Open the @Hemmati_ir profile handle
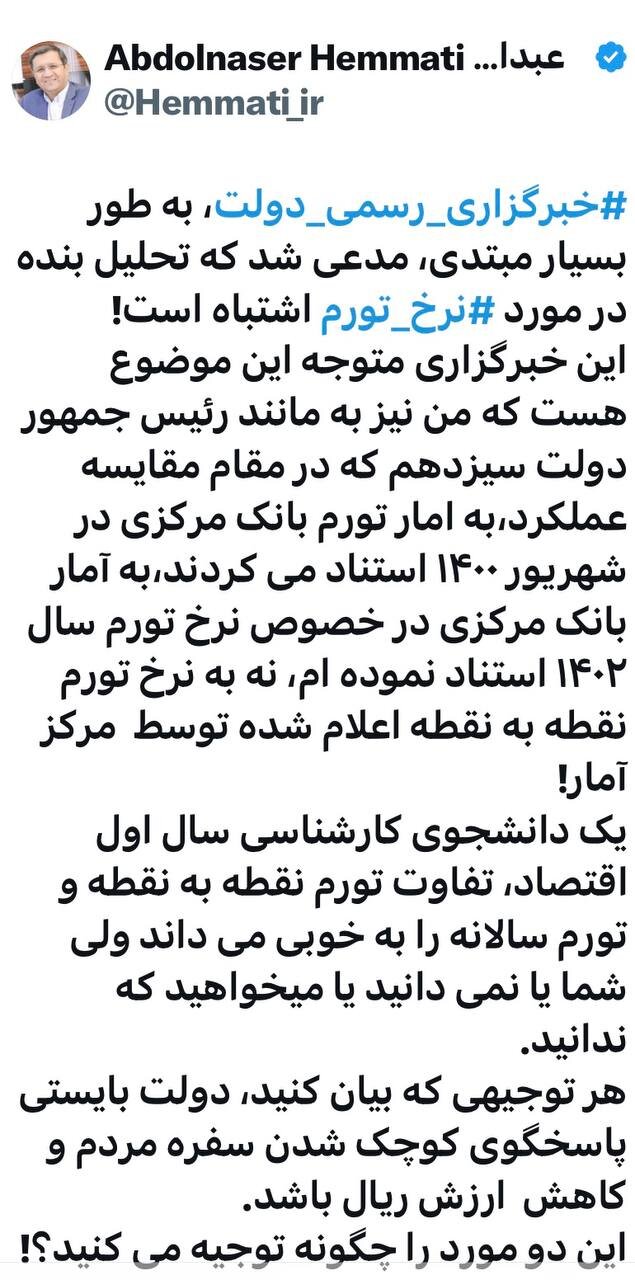 pyautogui.click(x=212, y=103)
